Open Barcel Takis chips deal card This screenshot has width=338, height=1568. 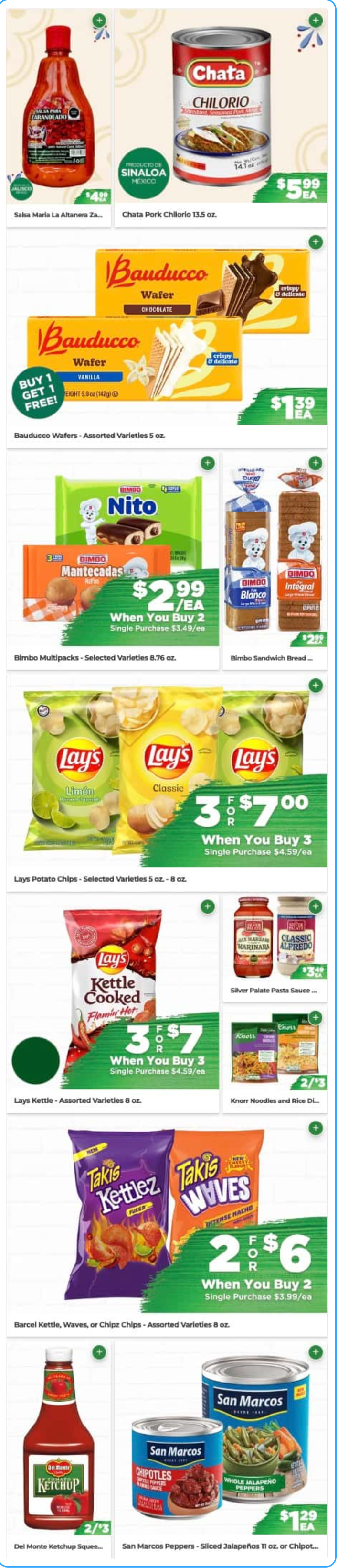pos(167,1223)
